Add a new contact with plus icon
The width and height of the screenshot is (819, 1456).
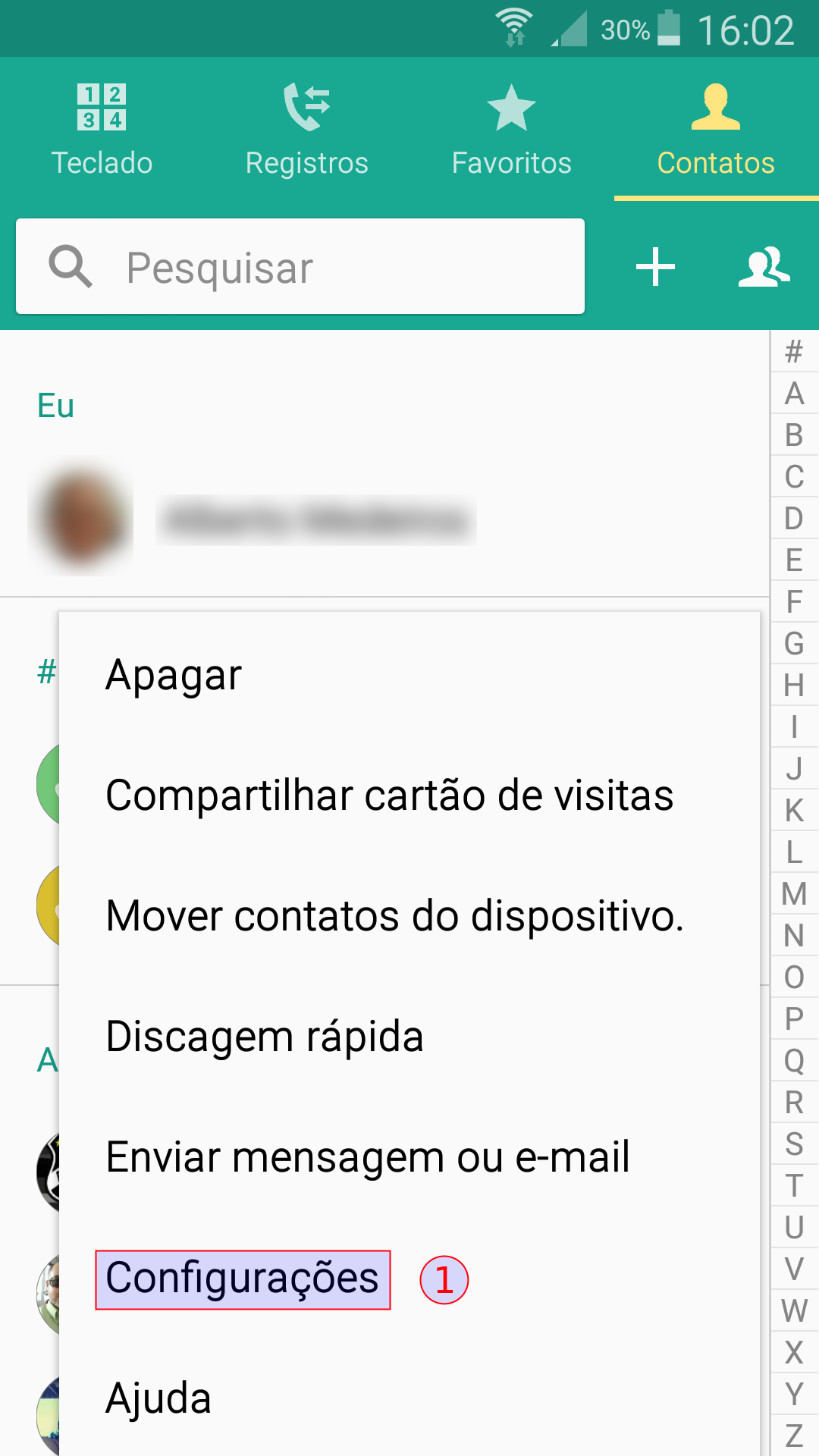pos(656,267)
